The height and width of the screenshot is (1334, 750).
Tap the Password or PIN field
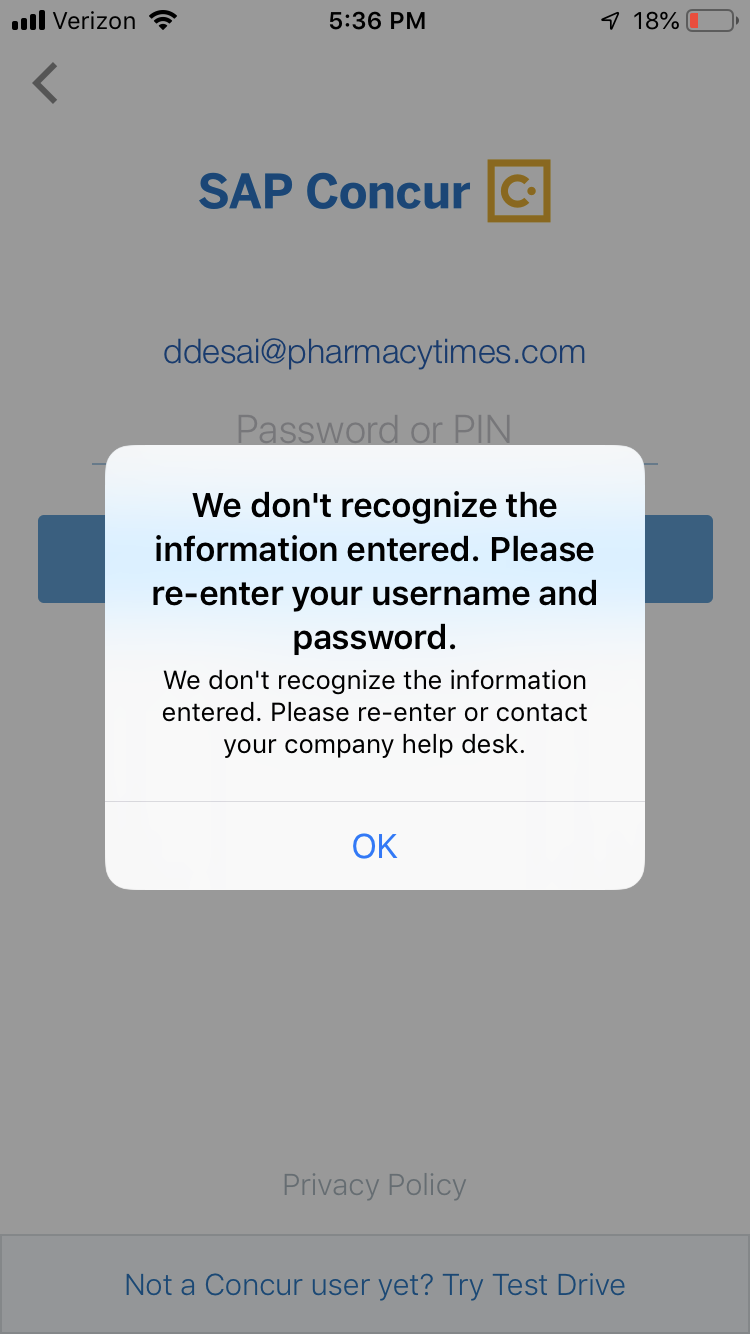click(374, 427)
